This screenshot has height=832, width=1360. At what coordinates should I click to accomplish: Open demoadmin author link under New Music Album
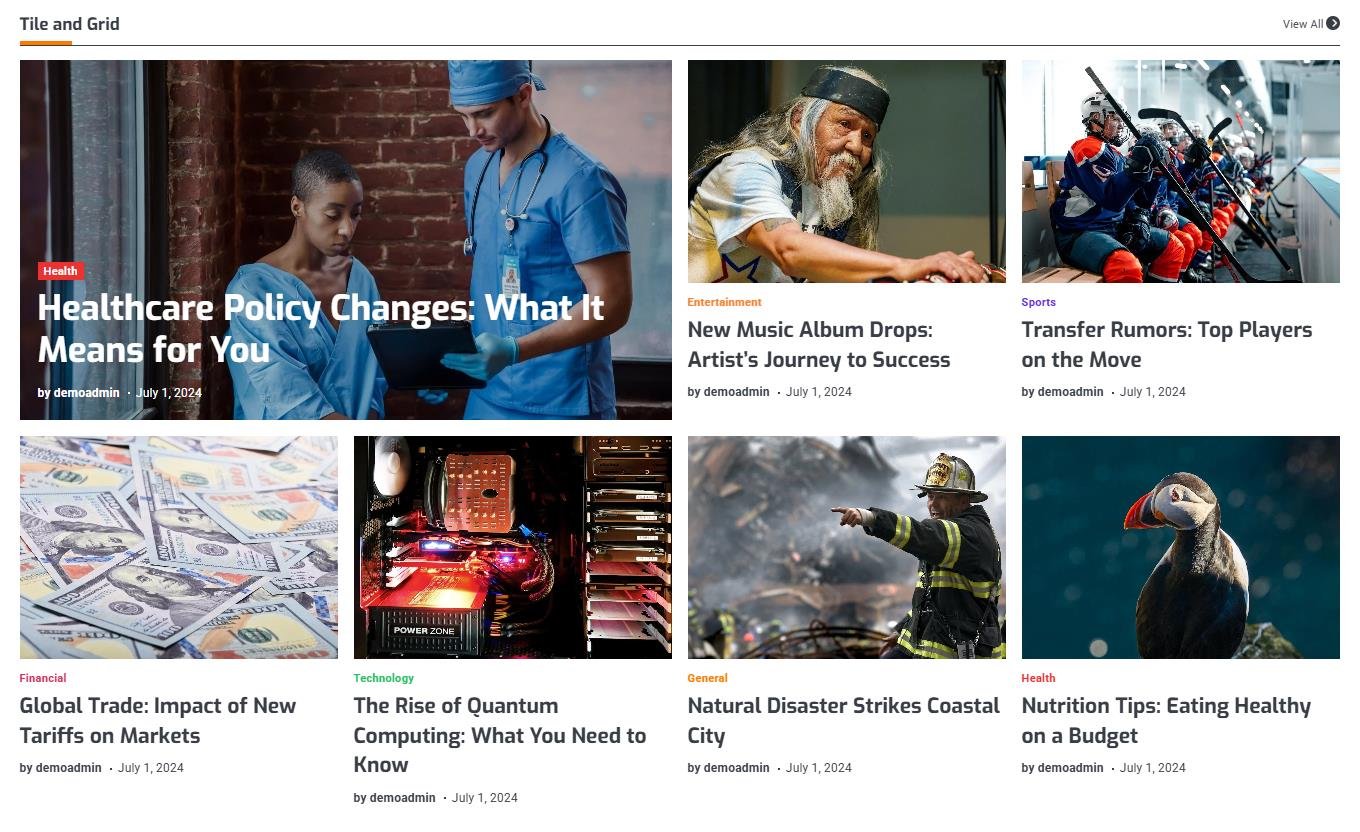[736, 392]
